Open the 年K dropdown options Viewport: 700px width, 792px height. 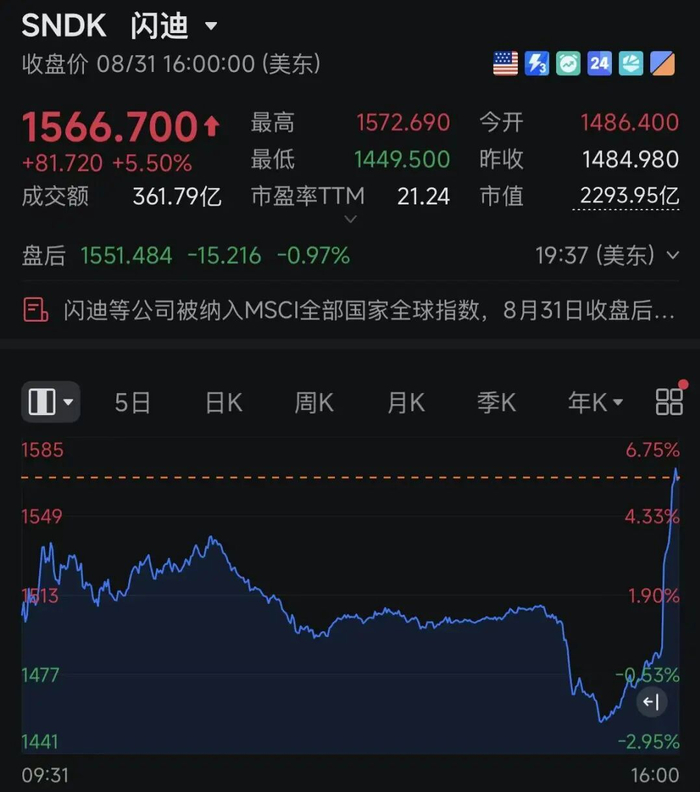(595, 403)
